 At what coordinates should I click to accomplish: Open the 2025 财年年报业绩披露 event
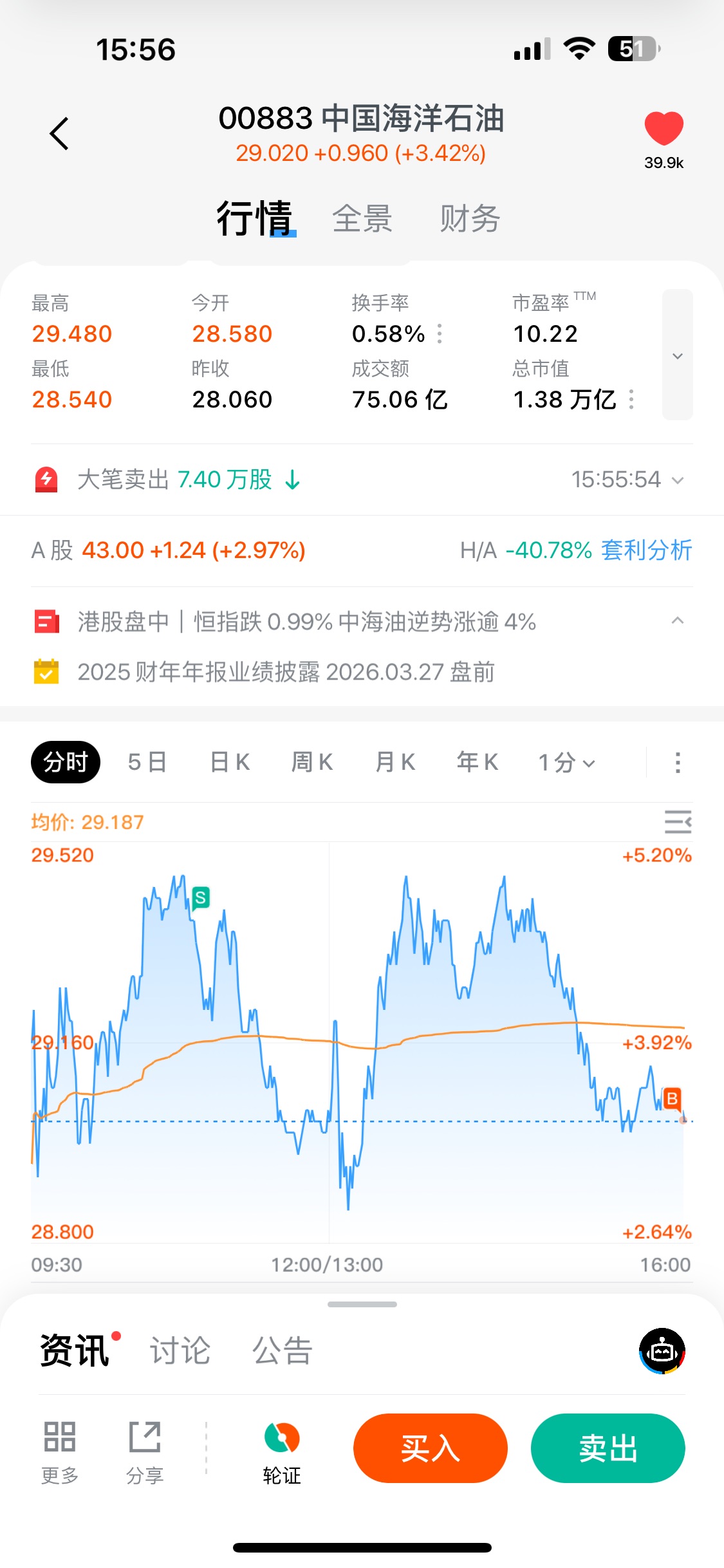click(x=286, y=672)
